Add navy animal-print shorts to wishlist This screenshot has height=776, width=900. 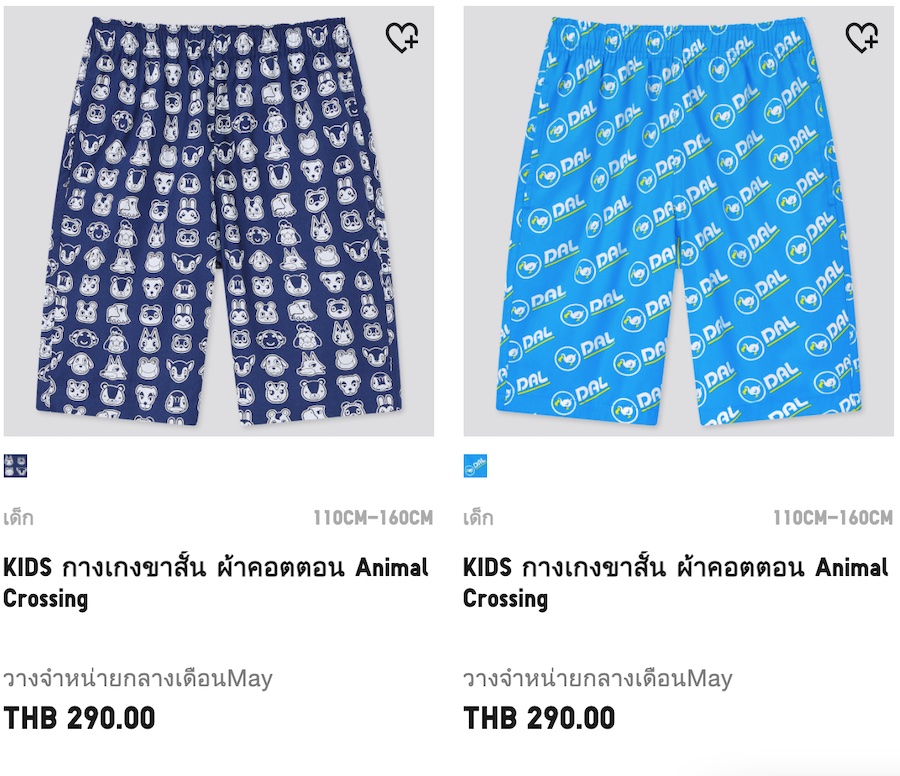[402, 38]
